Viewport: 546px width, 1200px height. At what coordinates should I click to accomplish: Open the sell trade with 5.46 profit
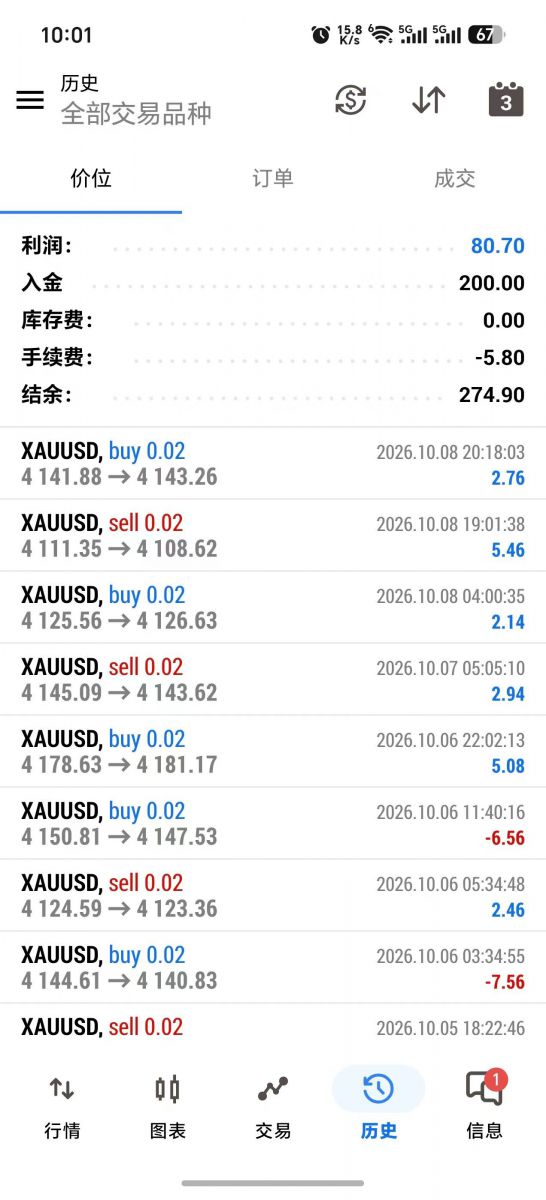[273, 536]
